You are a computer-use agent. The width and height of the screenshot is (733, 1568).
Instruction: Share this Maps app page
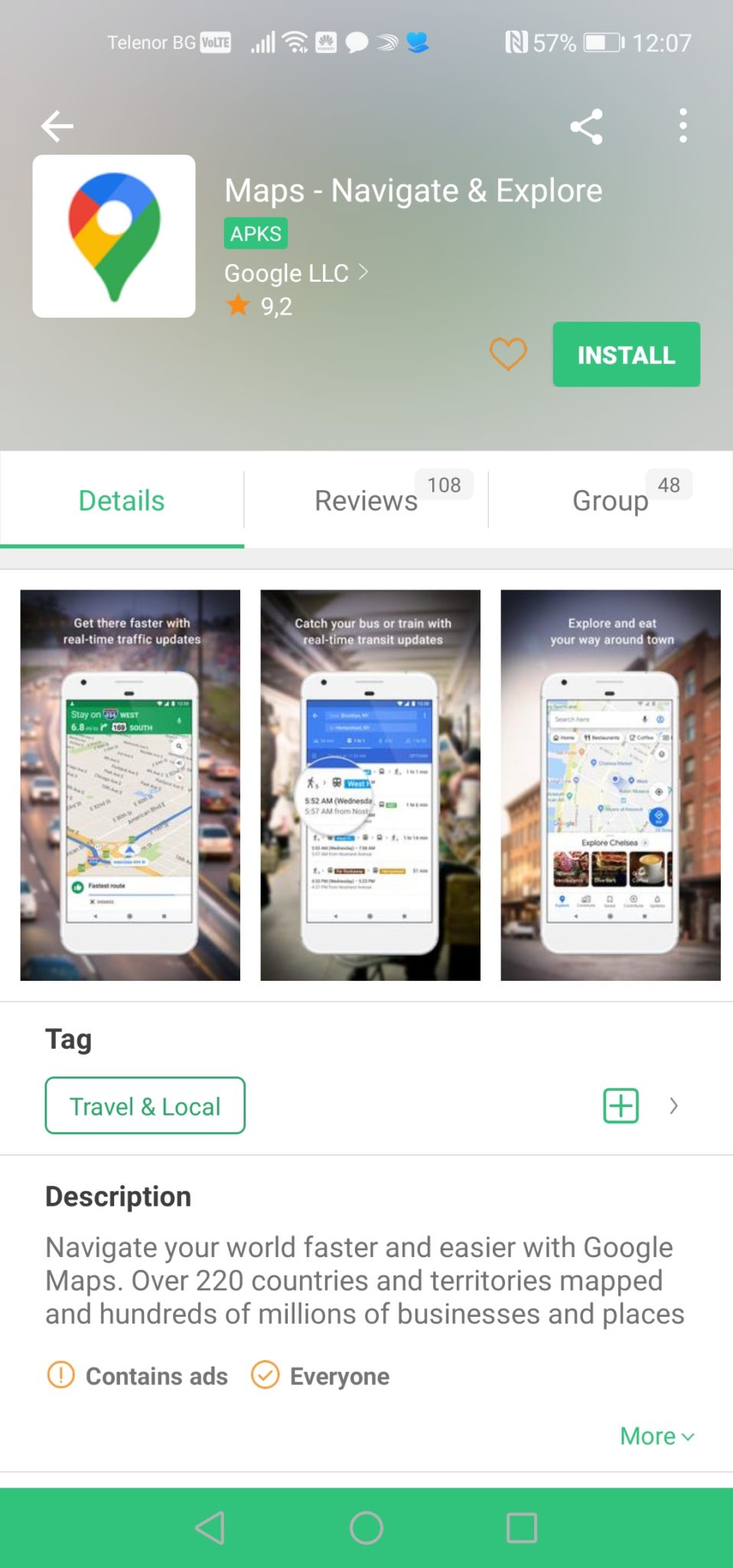point(586,126)
